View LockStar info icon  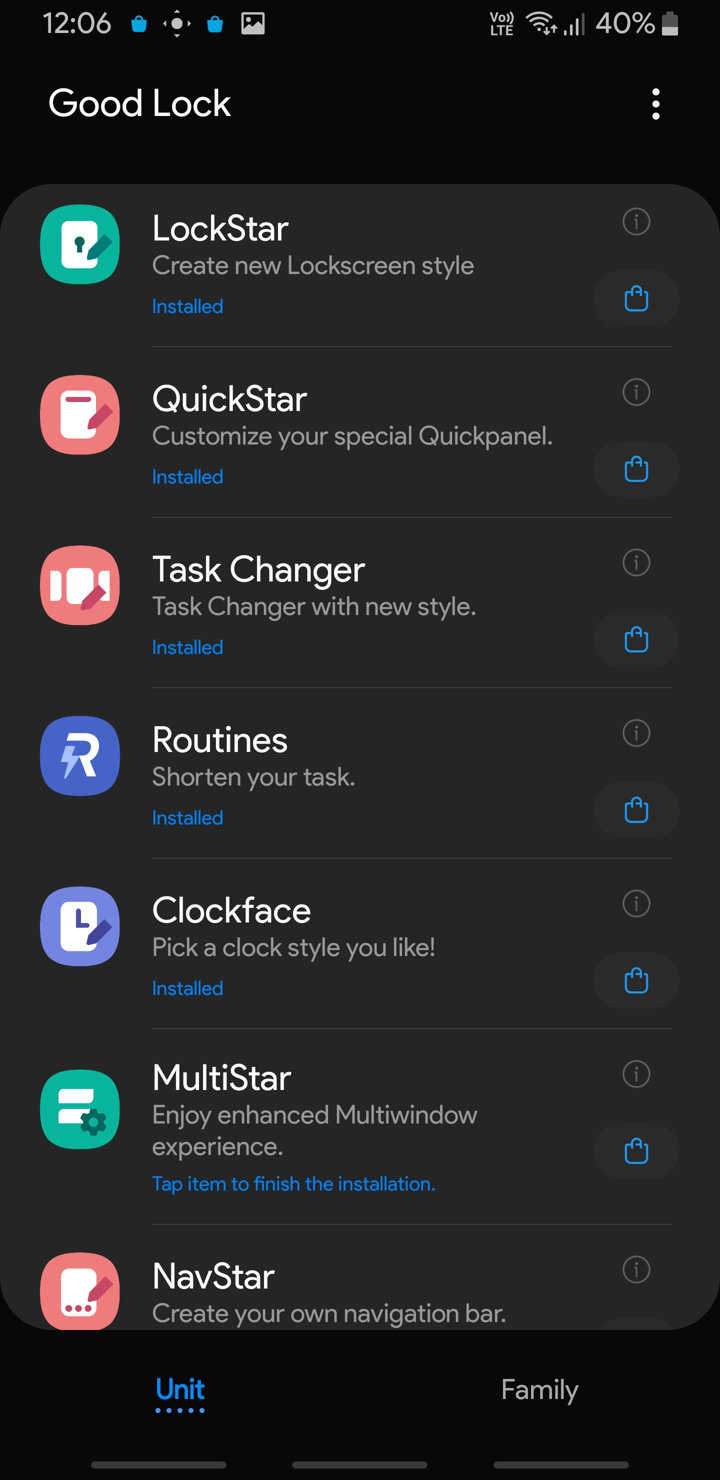(636, 222)
